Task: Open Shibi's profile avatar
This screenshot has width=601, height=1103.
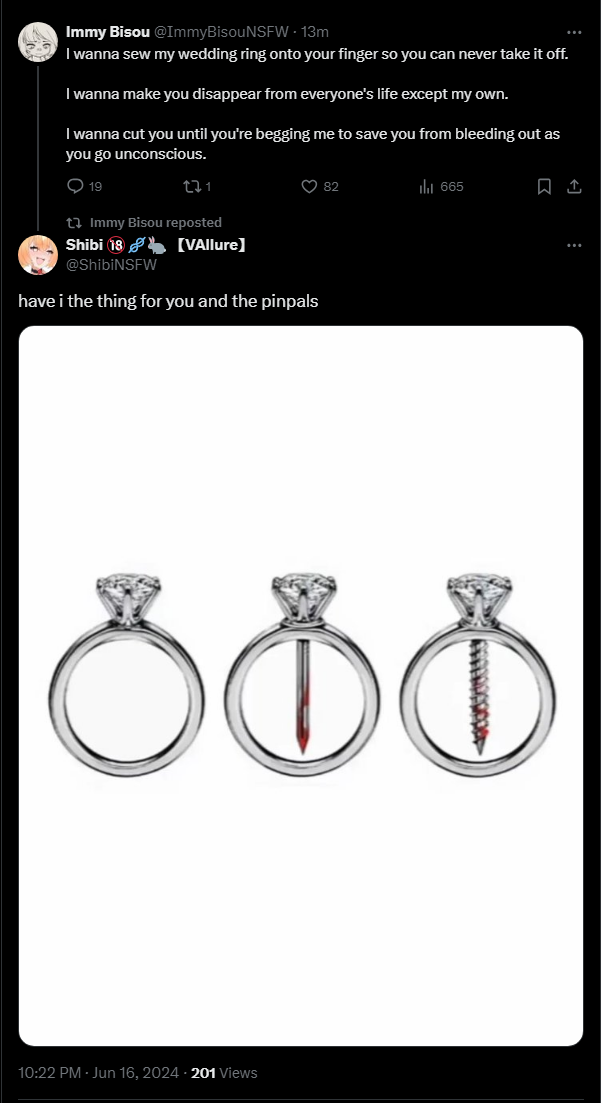Action: coord(38,255)
